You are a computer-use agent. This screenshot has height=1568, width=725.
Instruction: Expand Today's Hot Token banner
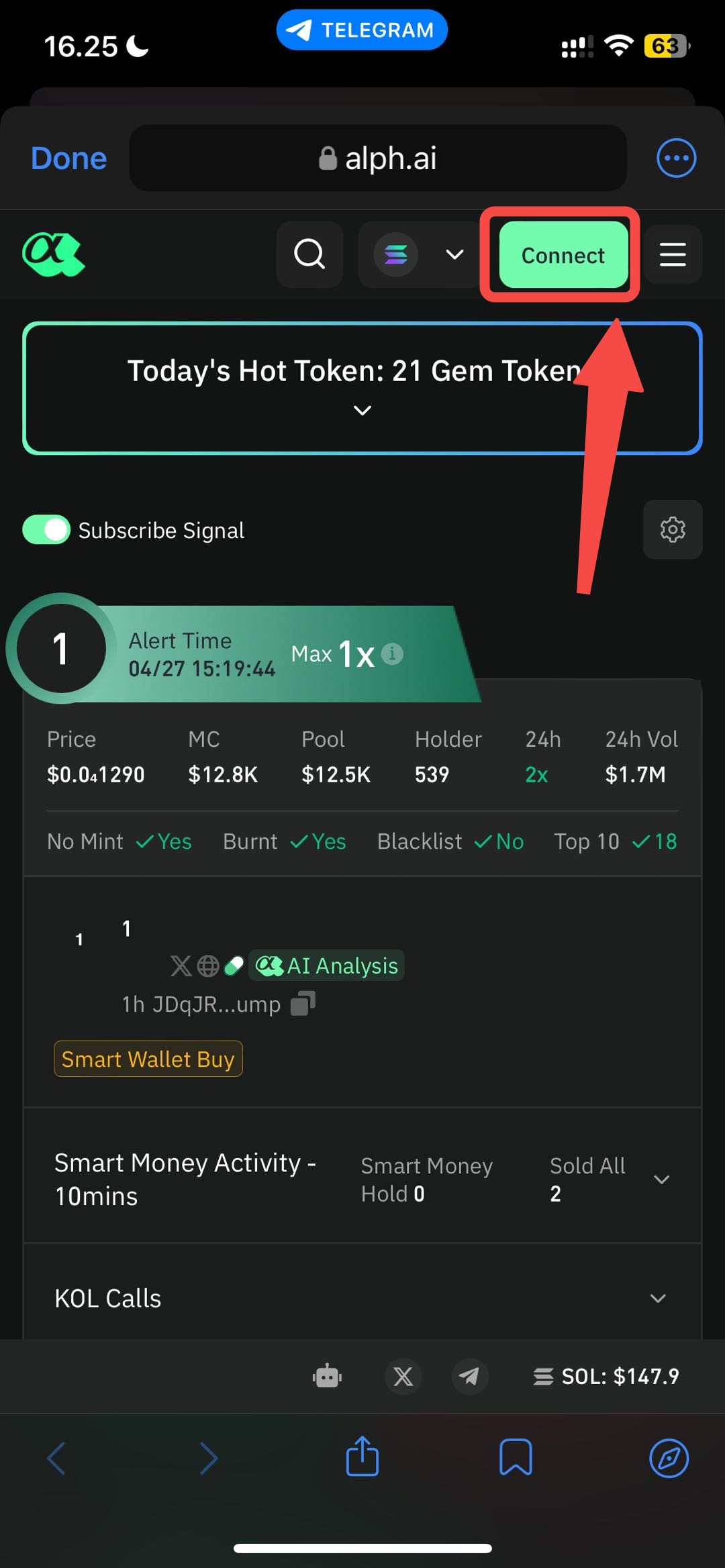click(x=362, y=410)
